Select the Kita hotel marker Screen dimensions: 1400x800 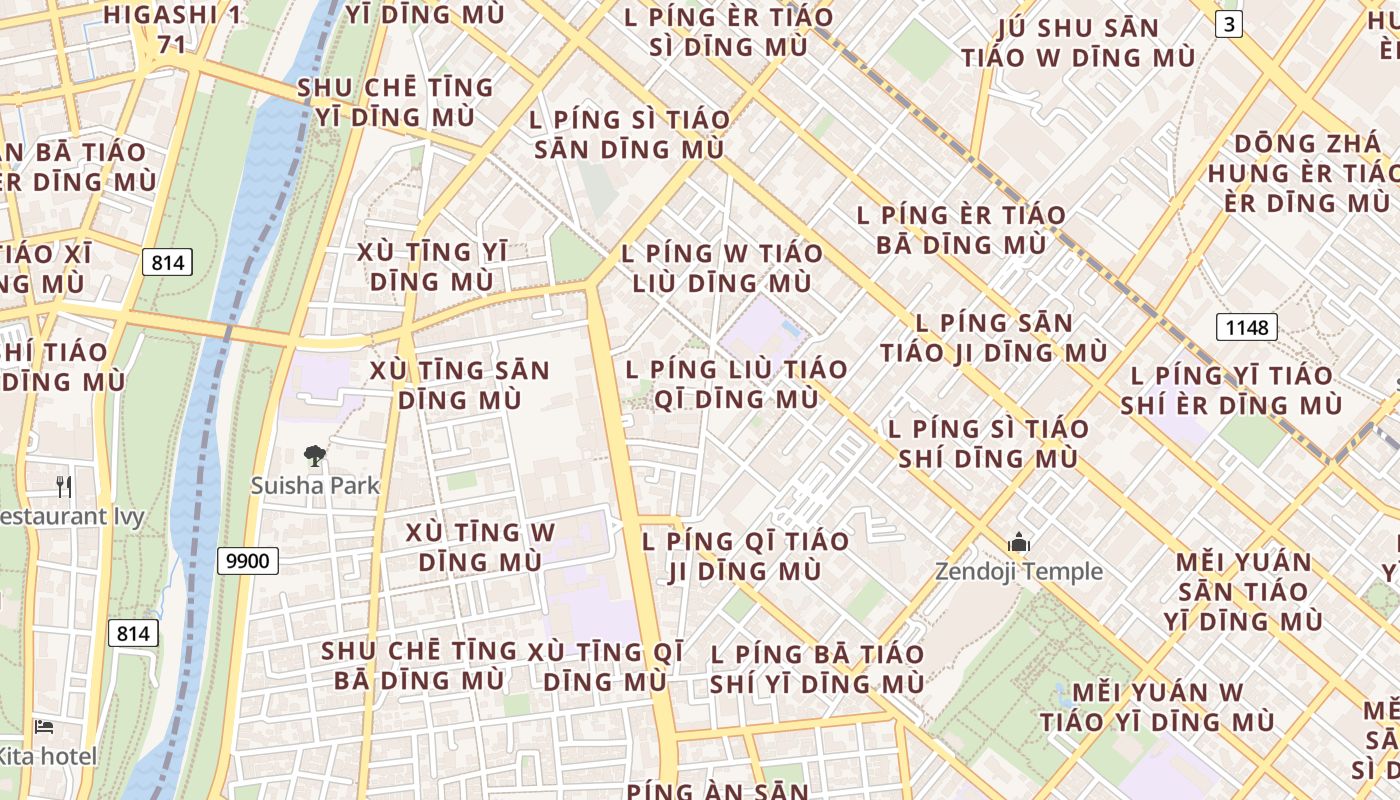point(43,727)
